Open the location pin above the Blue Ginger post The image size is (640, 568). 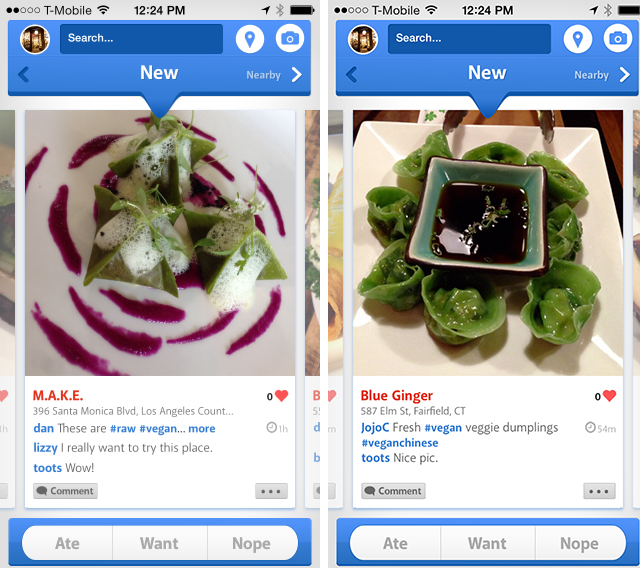[578, 39]
